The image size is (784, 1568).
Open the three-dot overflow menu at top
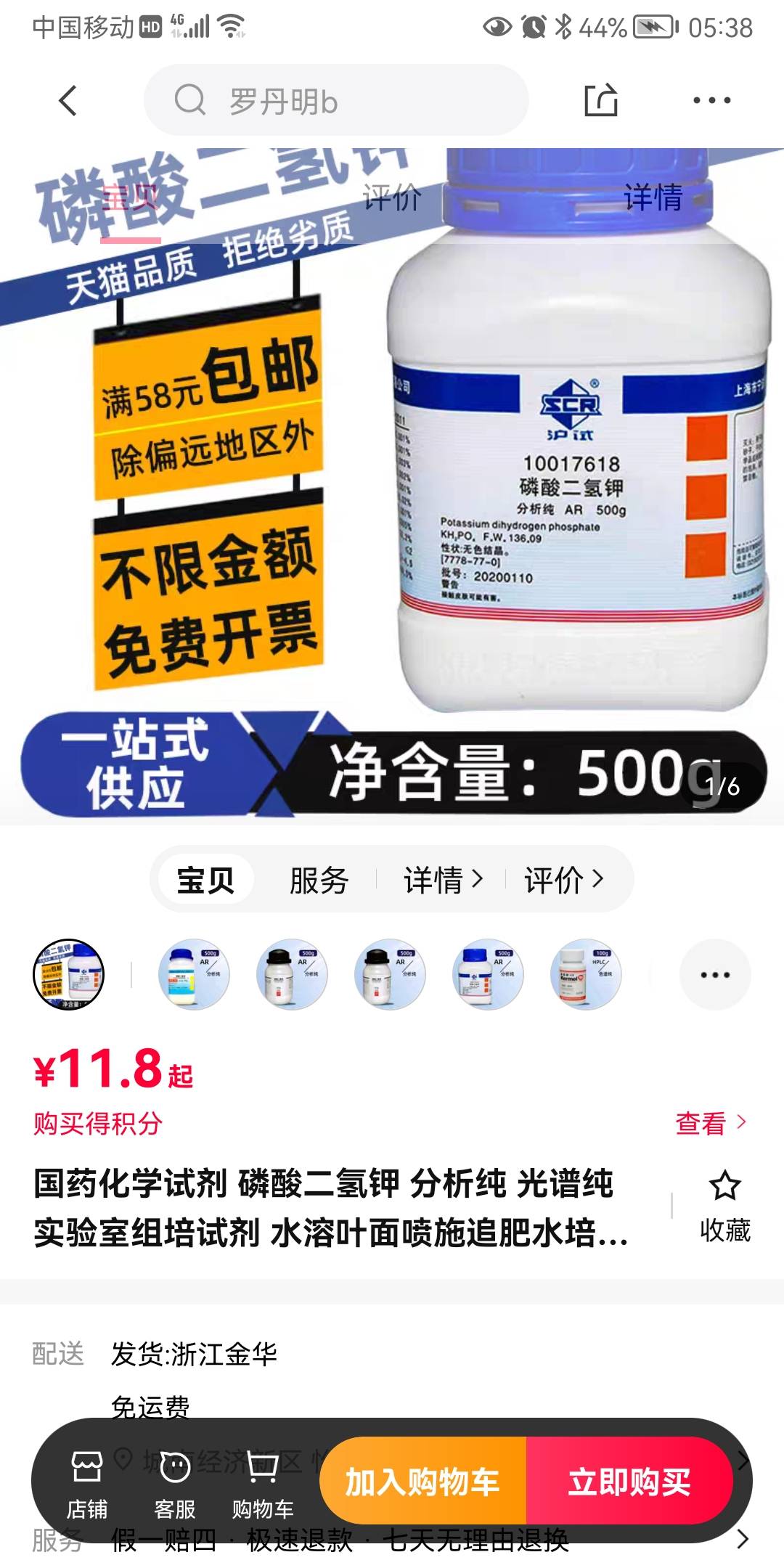(711, 100)
